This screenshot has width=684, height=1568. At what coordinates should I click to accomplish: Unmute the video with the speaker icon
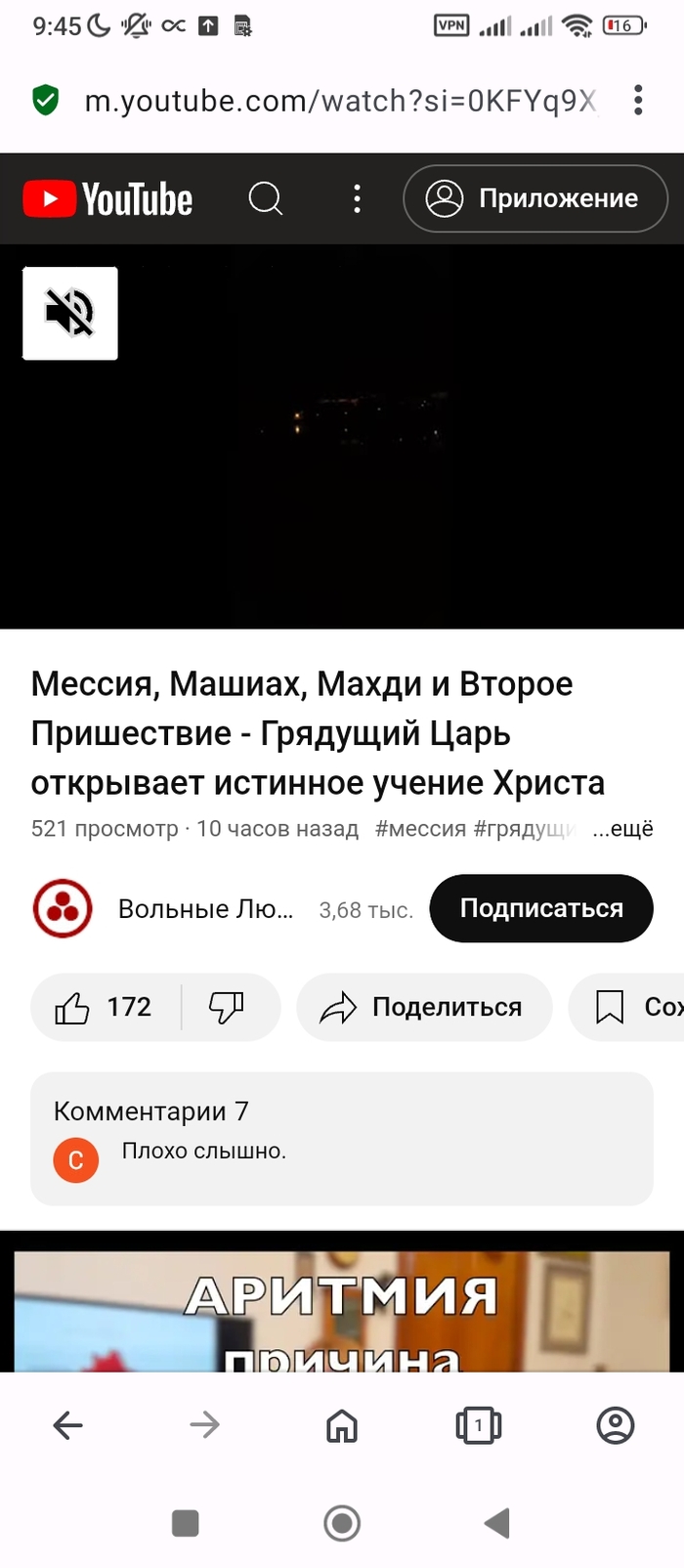(x=70, y=313)
